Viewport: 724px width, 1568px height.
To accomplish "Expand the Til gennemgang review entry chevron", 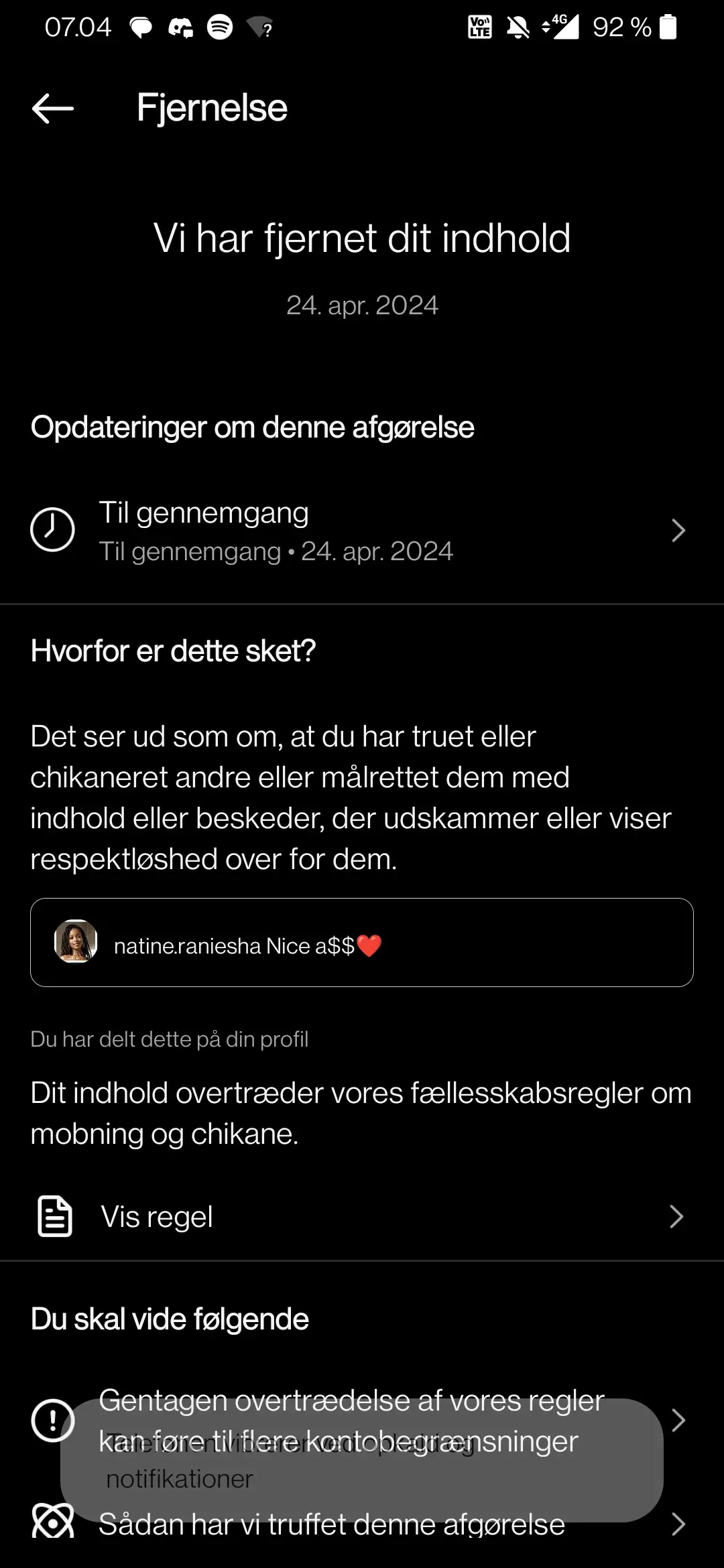I will point(678,529).
